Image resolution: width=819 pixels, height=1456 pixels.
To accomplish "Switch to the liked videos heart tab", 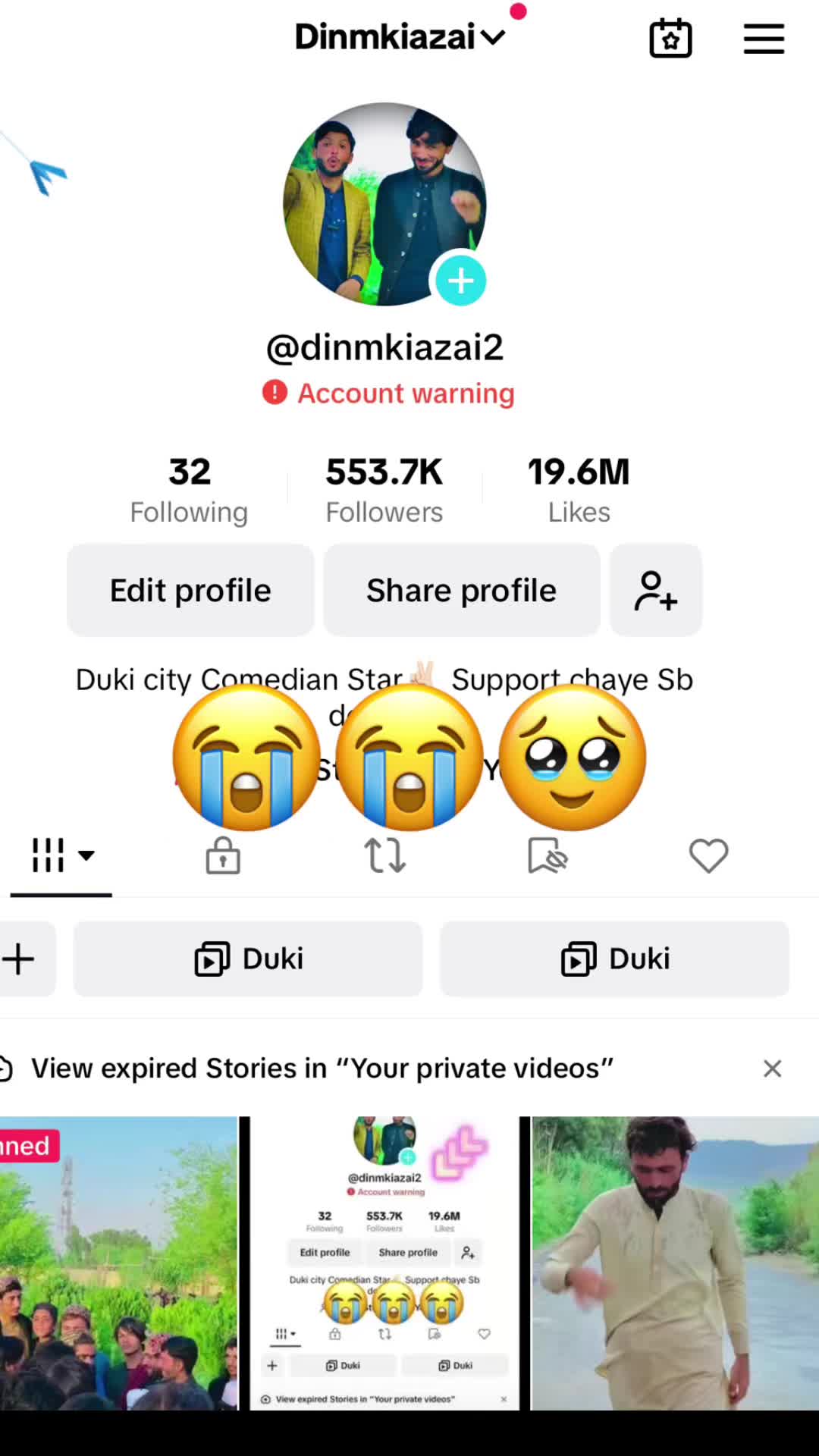I will pyautogui.click(x=708, y=855).
